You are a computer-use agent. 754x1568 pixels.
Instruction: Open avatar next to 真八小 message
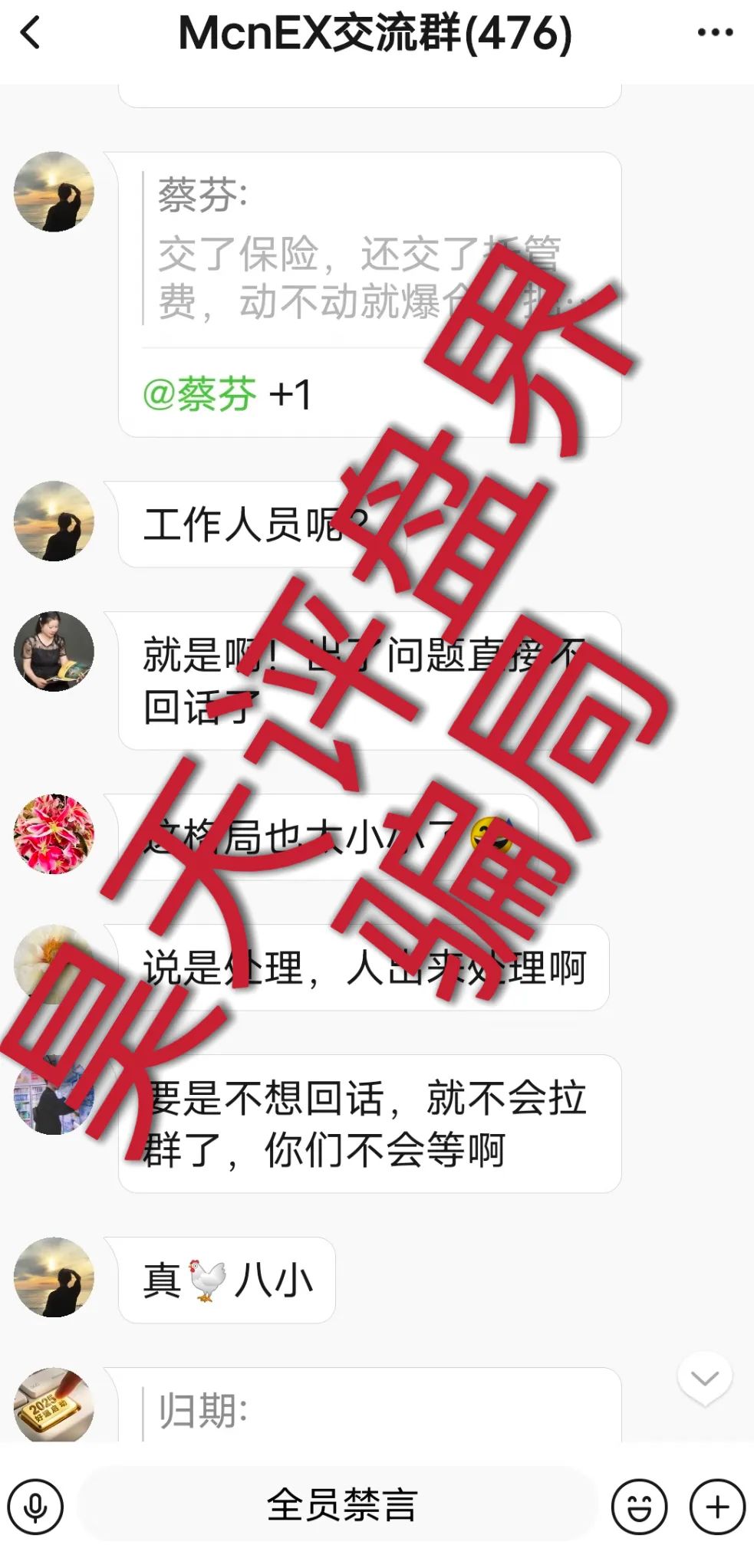pyautogui.click(x=54, y=1277)
